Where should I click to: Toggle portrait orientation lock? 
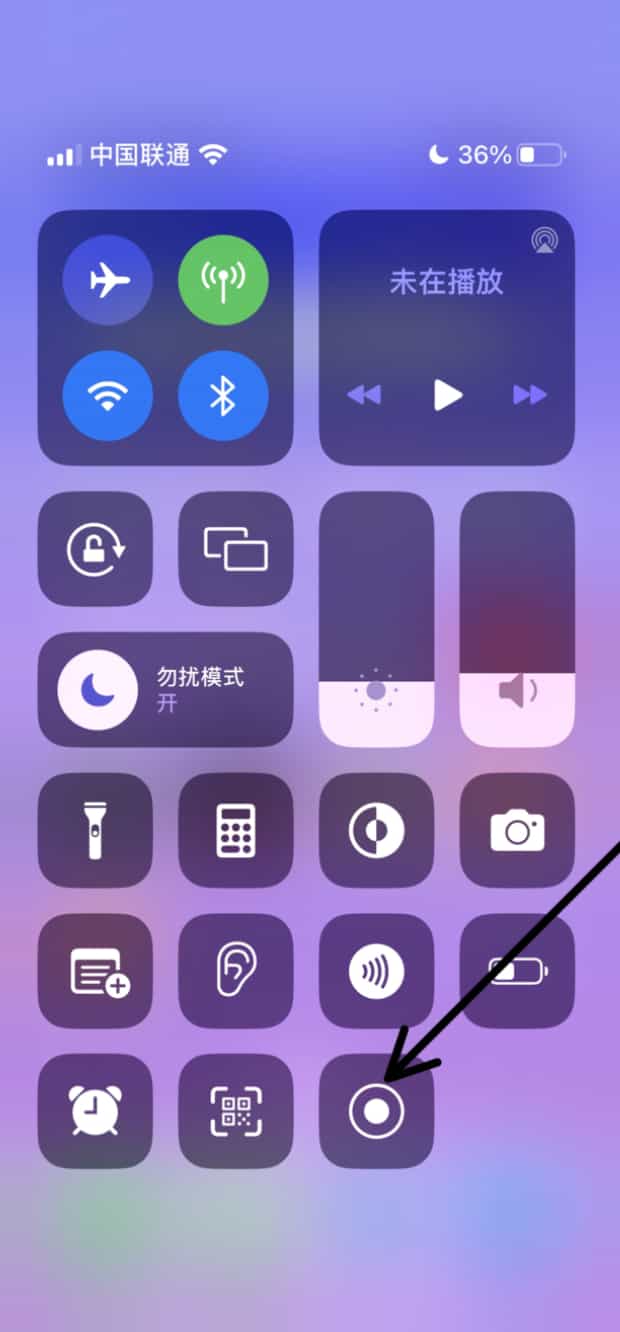coord(95,549)
